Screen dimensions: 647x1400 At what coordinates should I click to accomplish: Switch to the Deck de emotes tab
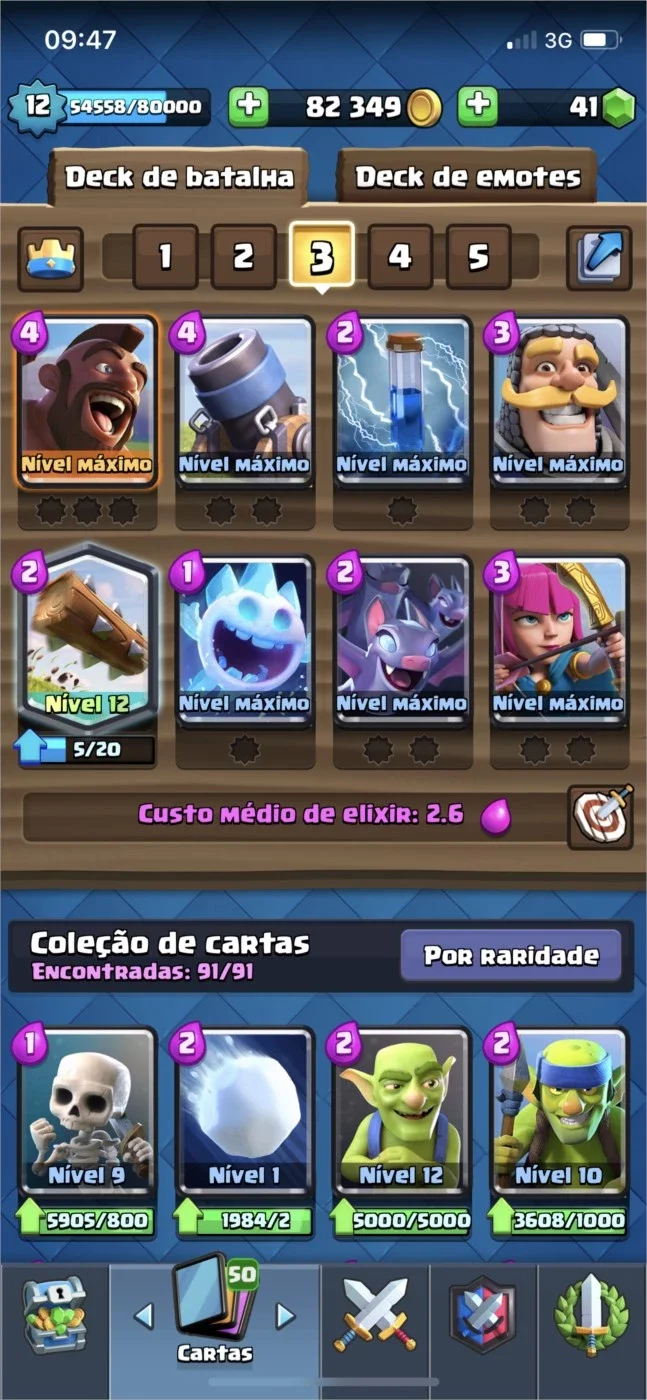[468, 178]
